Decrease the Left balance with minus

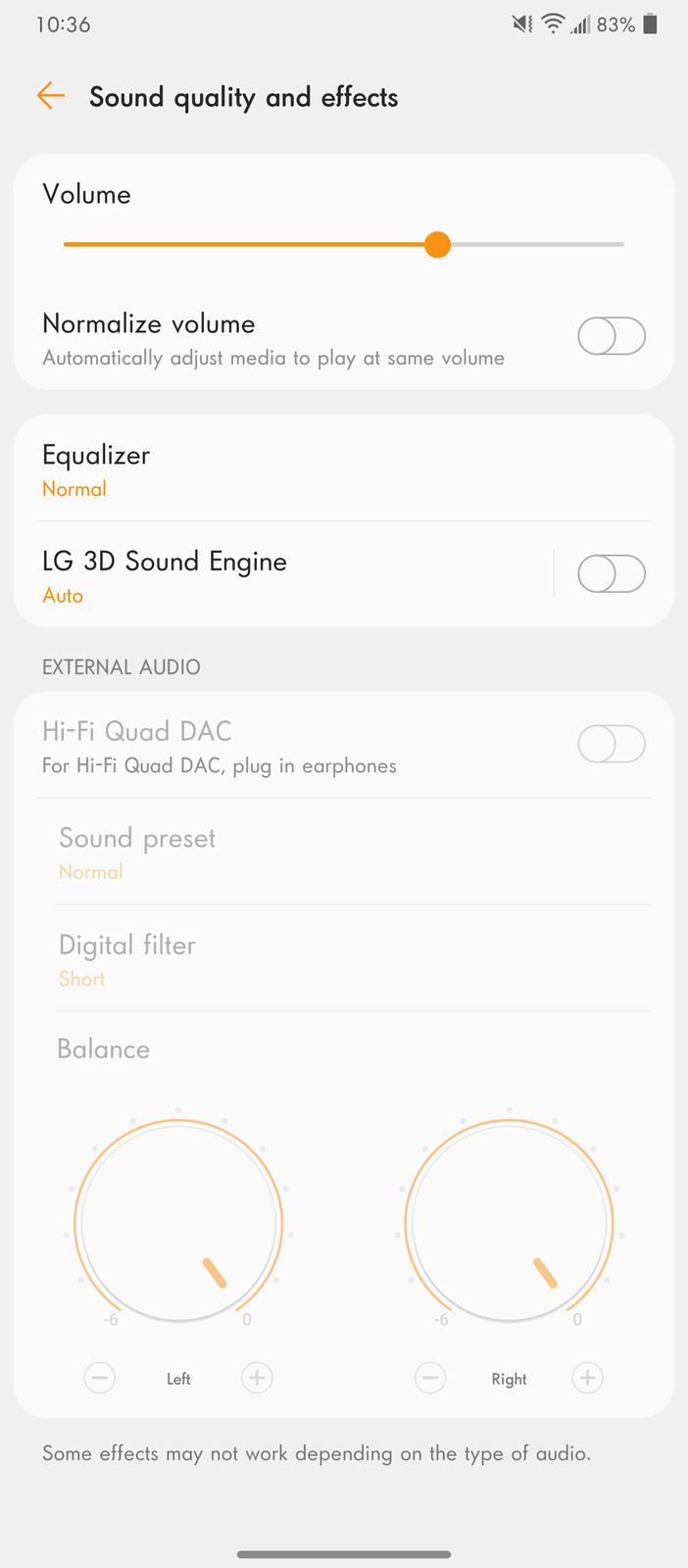[100, 1378]
